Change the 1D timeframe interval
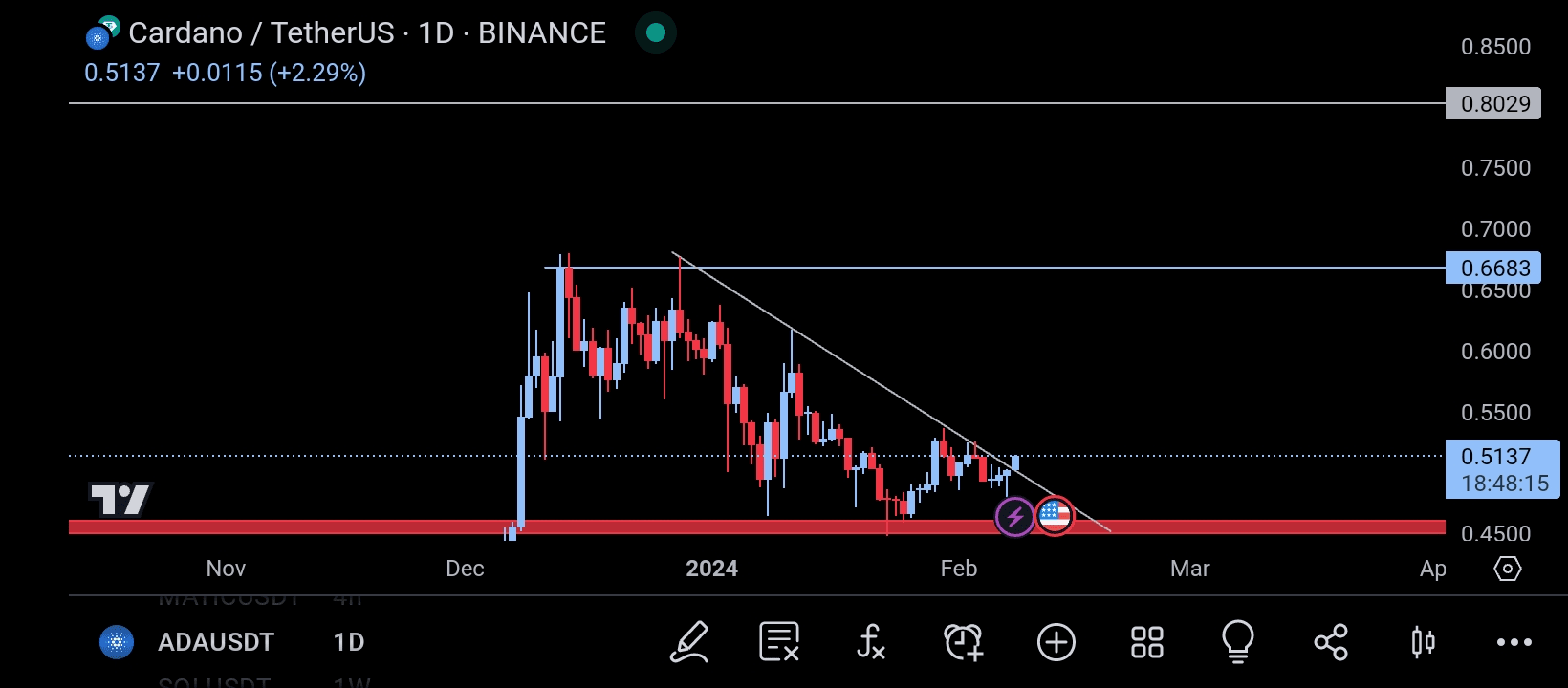The height and width of the screenshot is (688, 1568). click(x=349, y=642)
